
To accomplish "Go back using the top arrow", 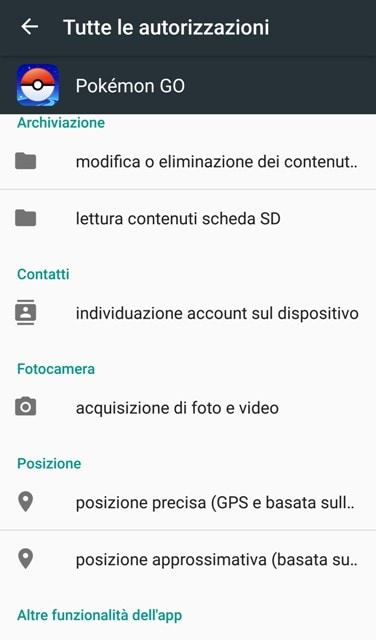I will (30, 27).
